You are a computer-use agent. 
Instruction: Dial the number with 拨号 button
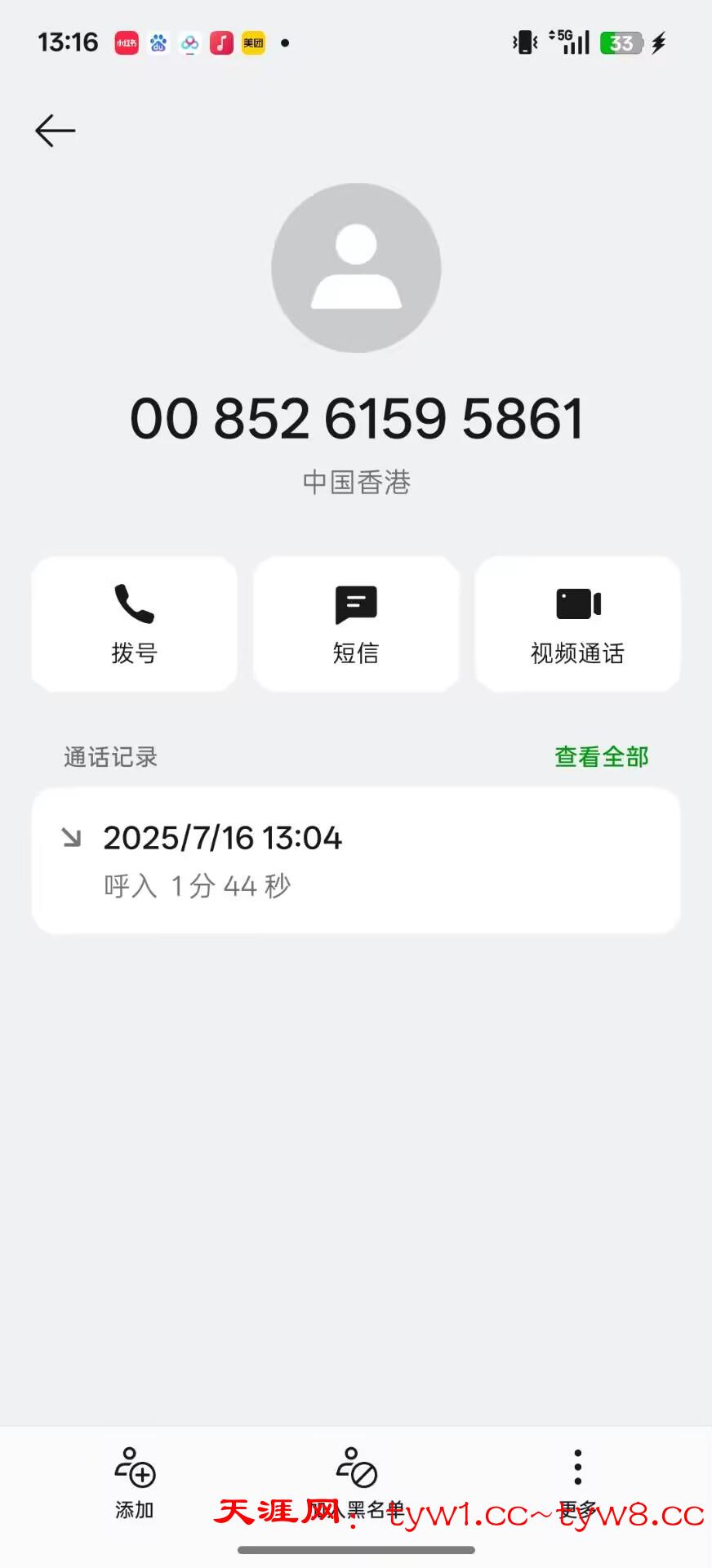(134, 624)
